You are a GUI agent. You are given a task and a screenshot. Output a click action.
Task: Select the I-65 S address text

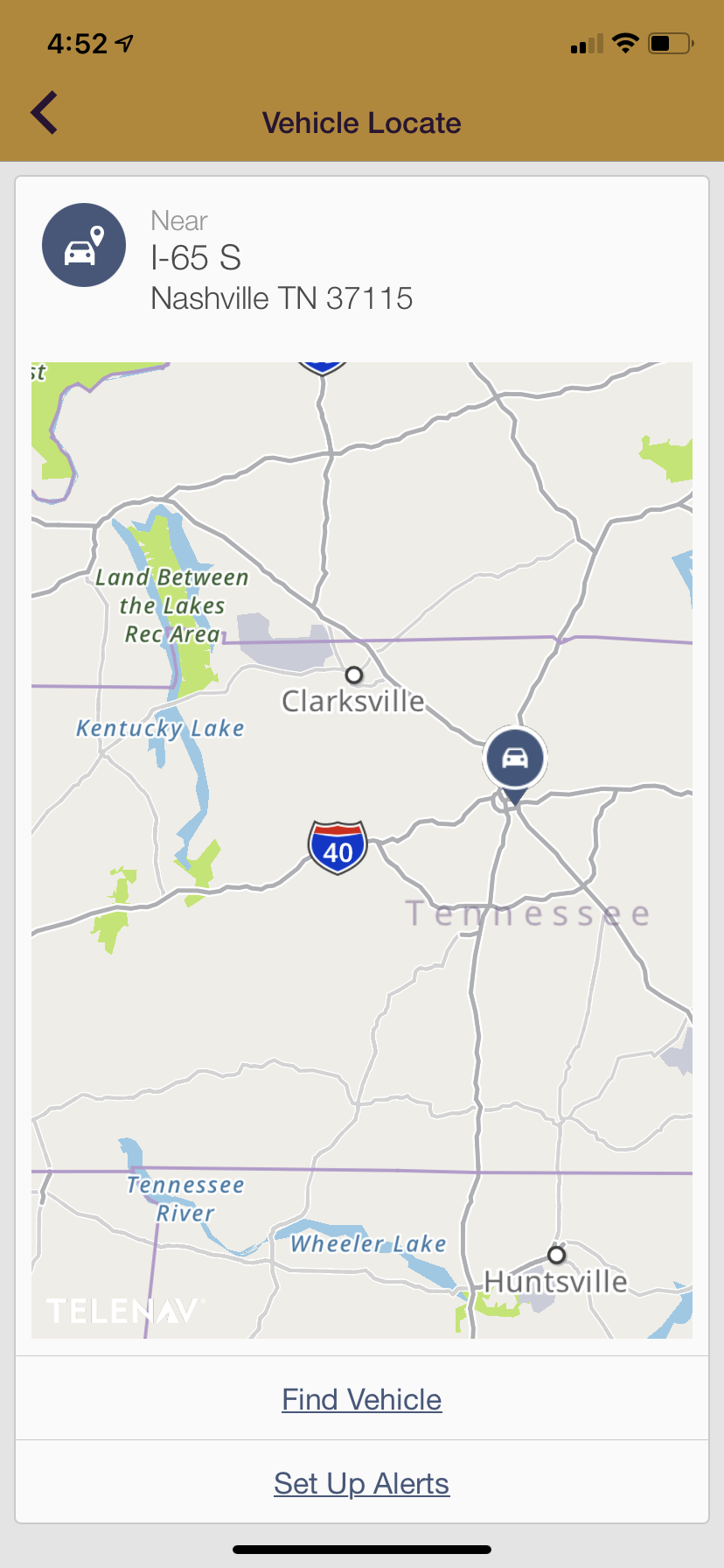point(197,258)
